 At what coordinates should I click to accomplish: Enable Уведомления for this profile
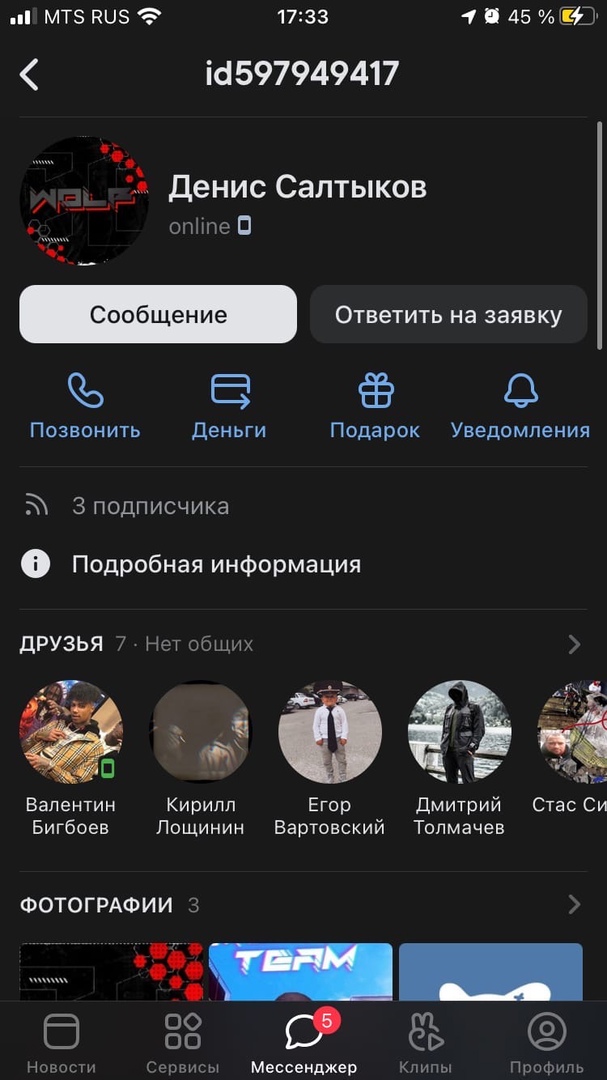[x=520, y=406]
